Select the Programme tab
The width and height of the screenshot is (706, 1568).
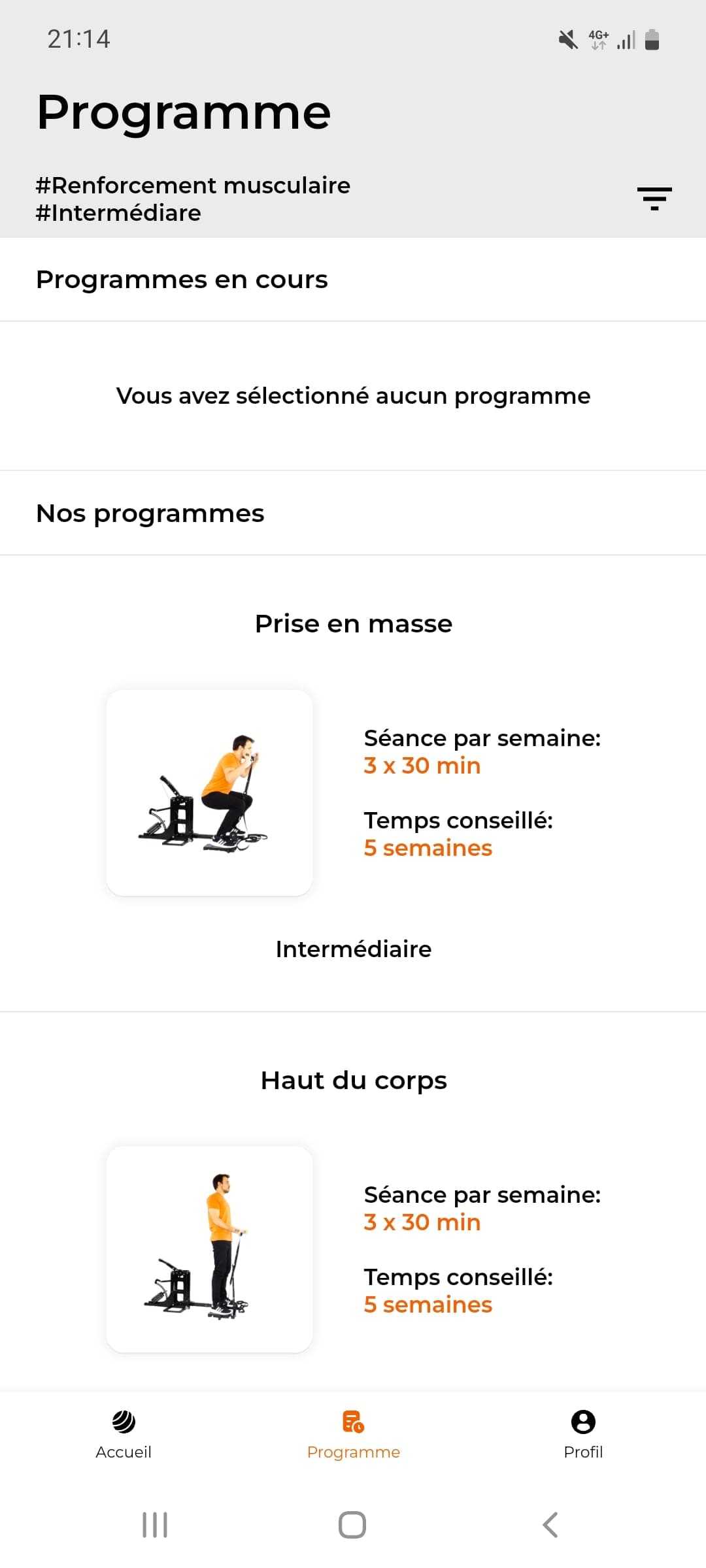(353, 1435)
